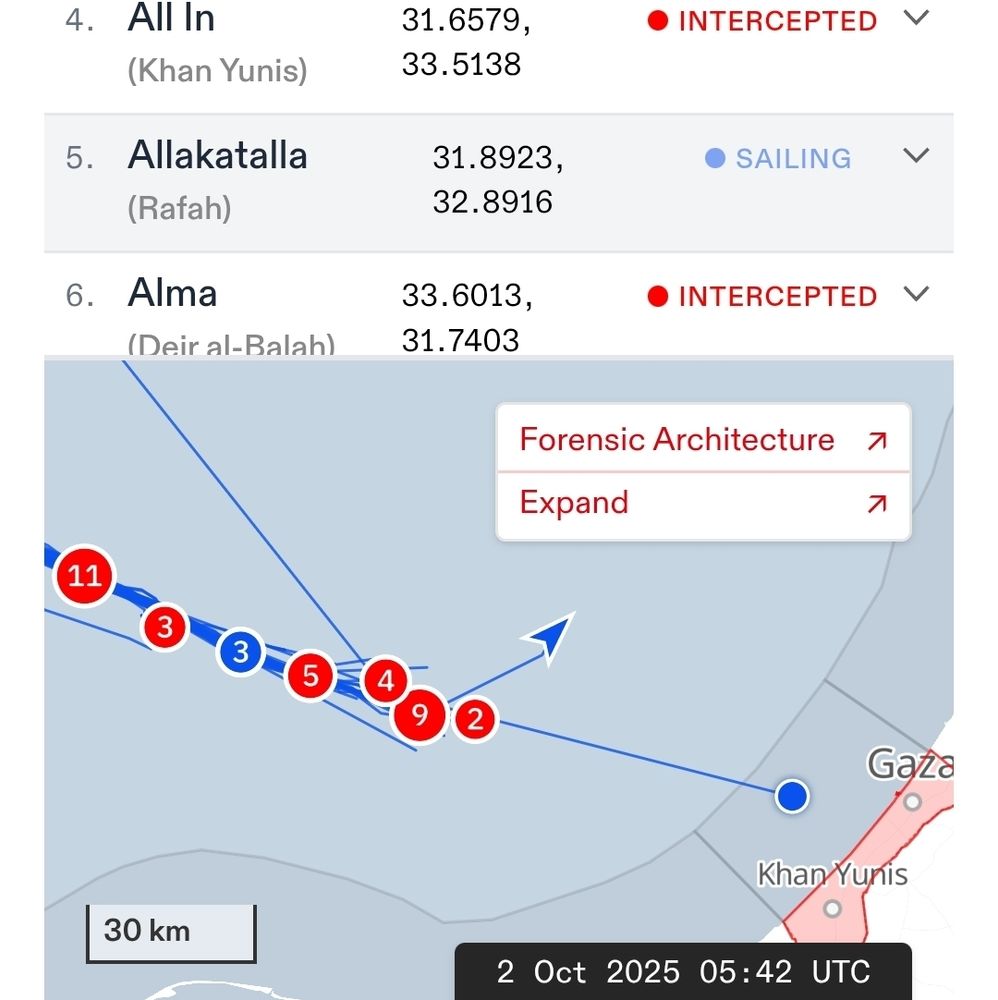Click the blue cluster marker showing 3

[240, 651]
